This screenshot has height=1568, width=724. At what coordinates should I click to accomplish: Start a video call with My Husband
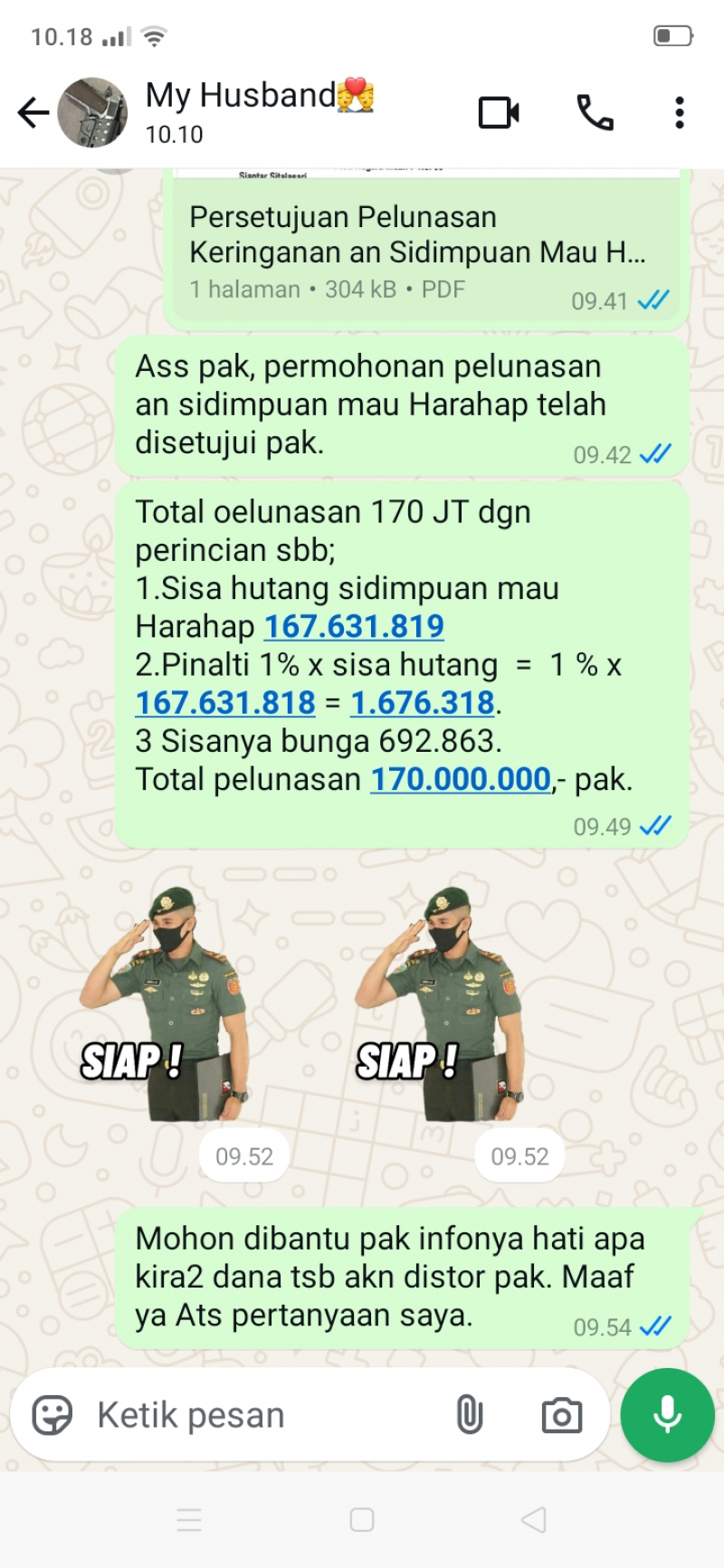click(499, 113)
